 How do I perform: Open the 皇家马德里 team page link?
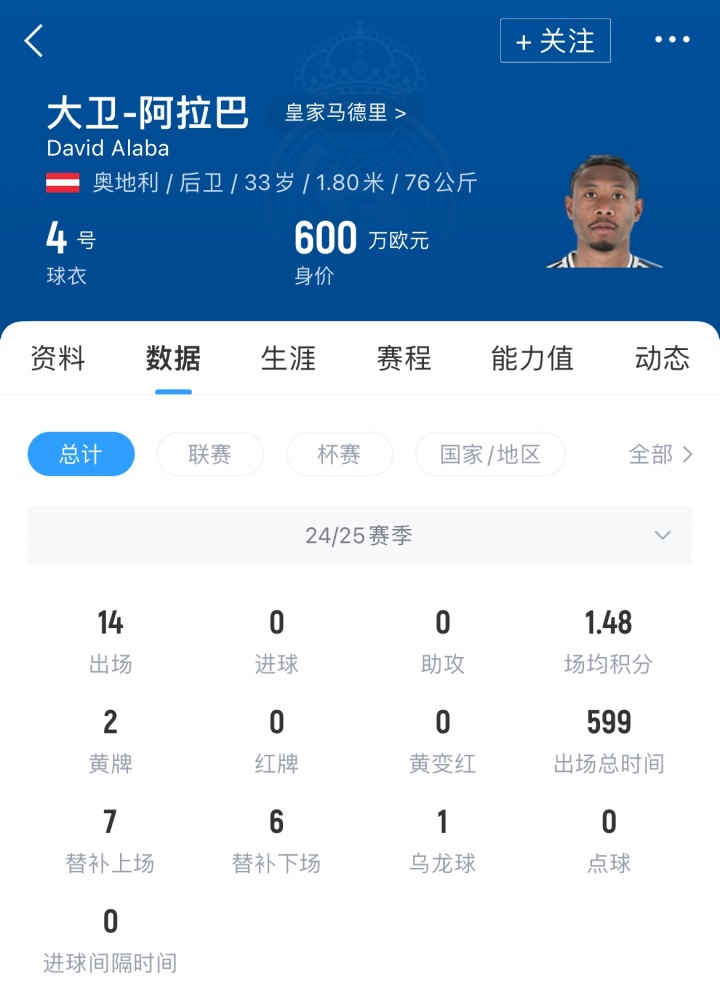tap(346, 113)
